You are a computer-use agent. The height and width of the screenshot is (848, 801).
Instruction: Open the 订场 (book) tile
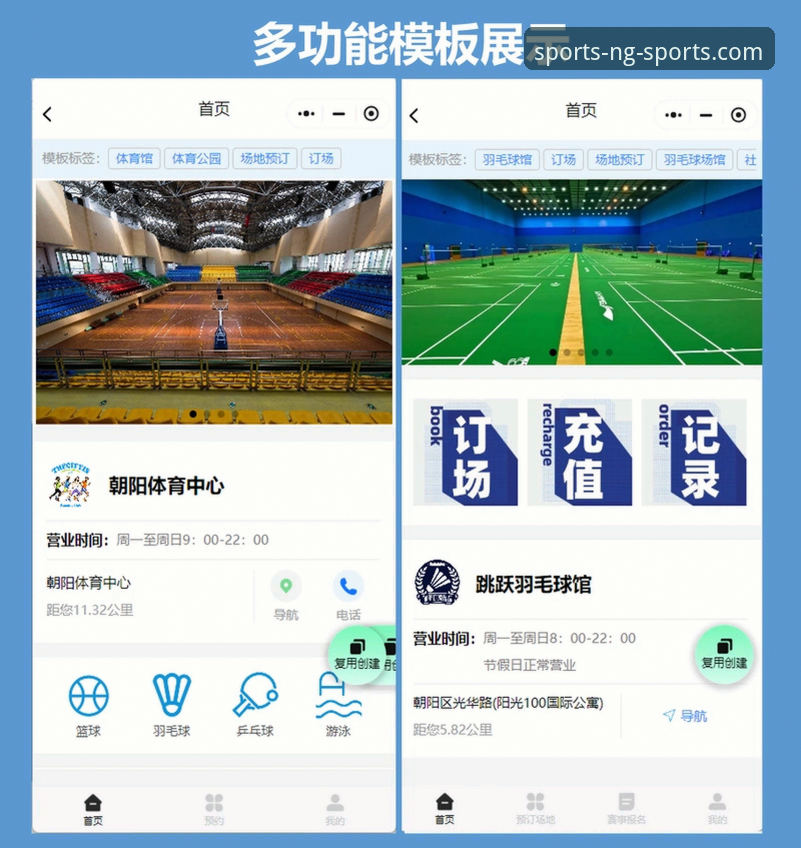pos(466,452)
